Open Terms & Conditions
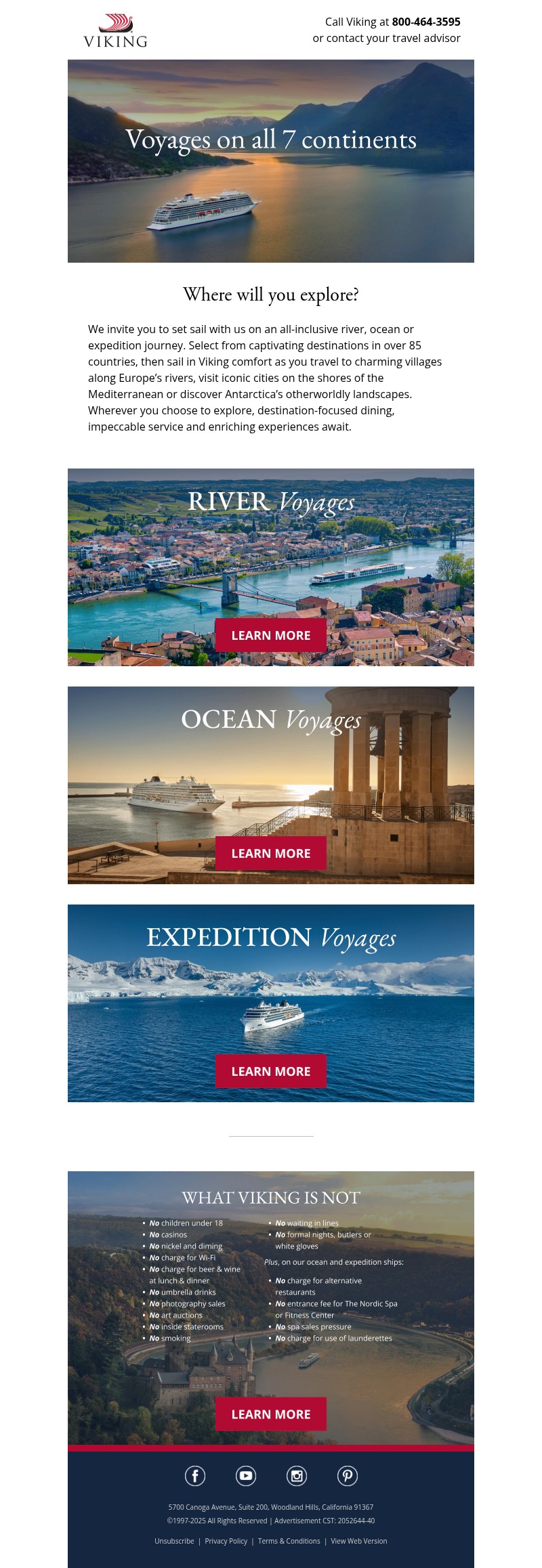The height and width of the screenshot is (1568, 542). tap(289, 1541)
